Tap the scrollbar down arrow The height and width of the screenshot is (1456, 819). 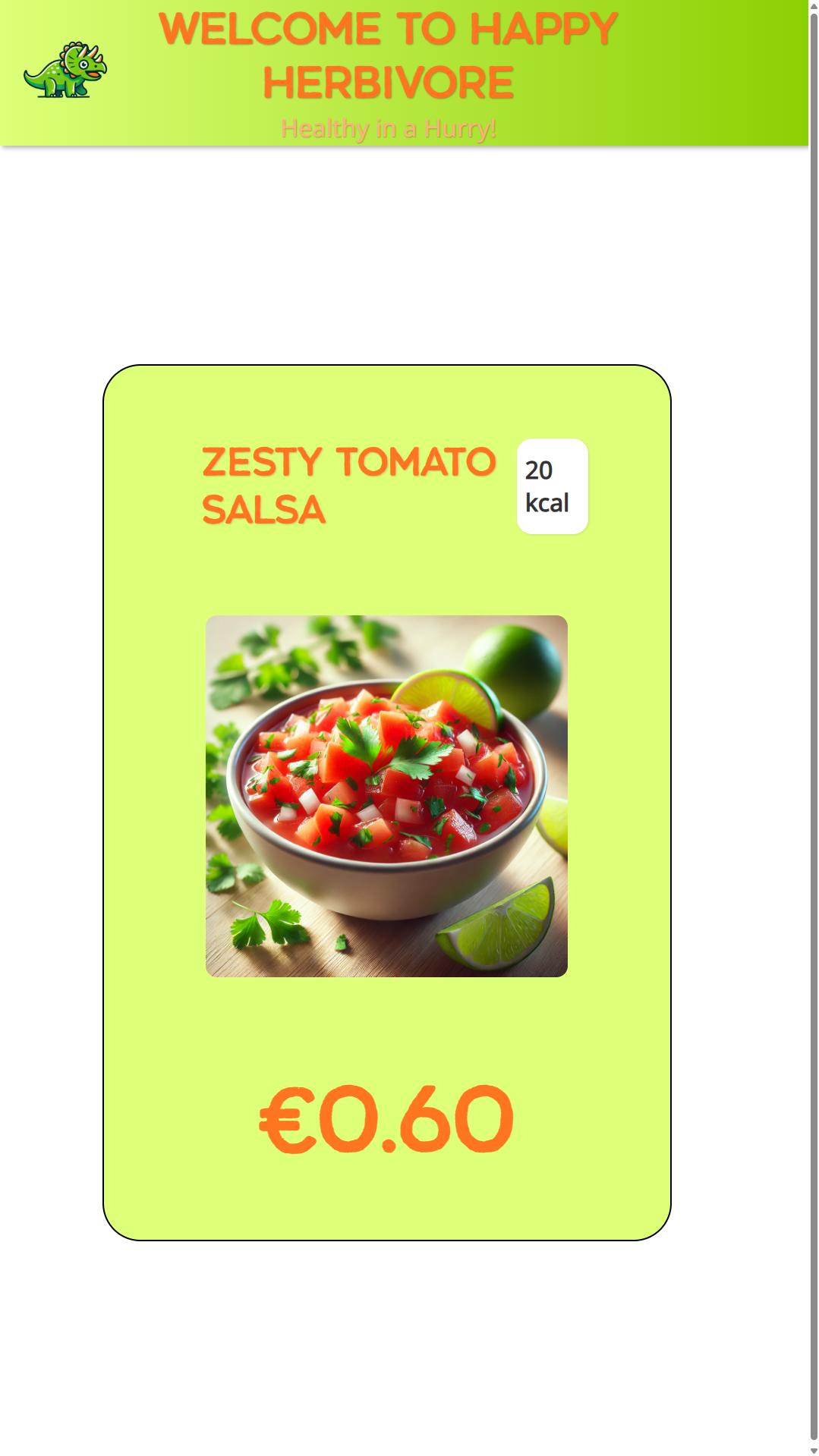pos(814,1450)
